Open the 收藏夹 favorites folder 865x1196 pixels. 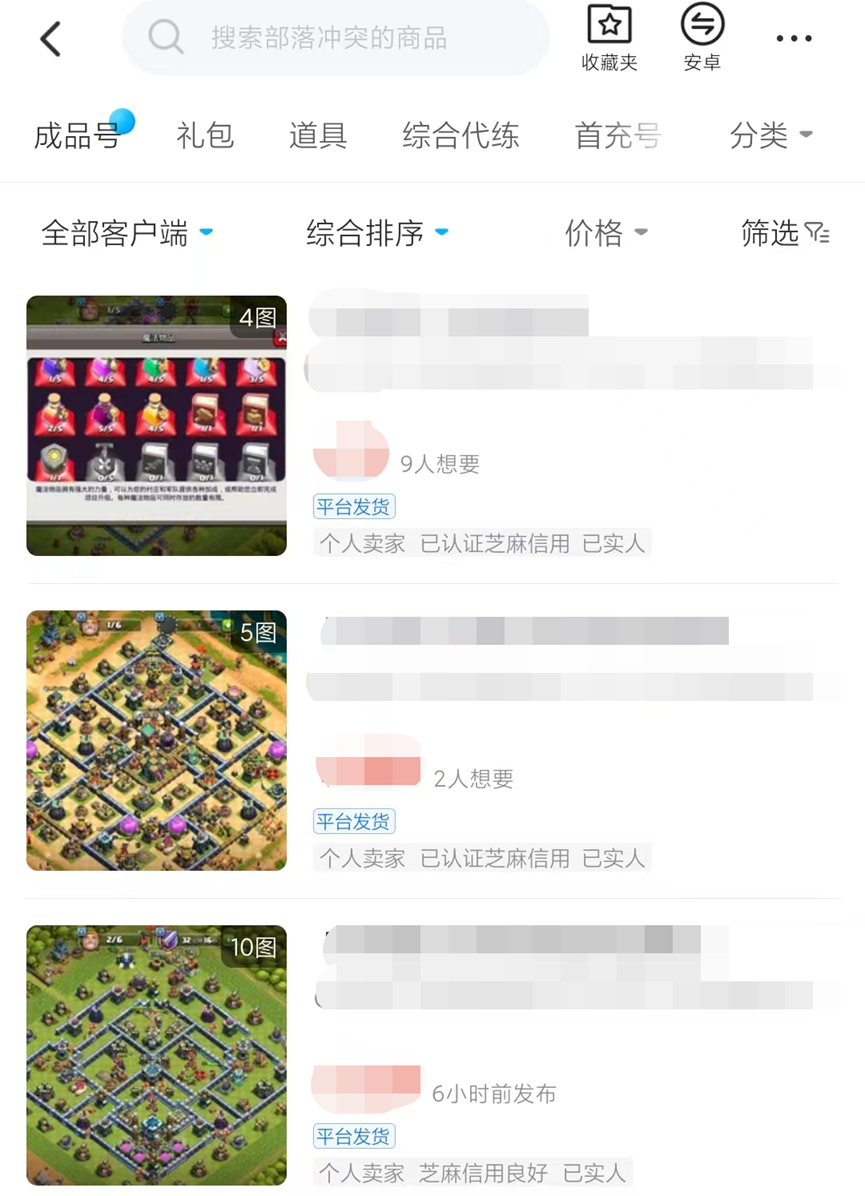point(609,37)
